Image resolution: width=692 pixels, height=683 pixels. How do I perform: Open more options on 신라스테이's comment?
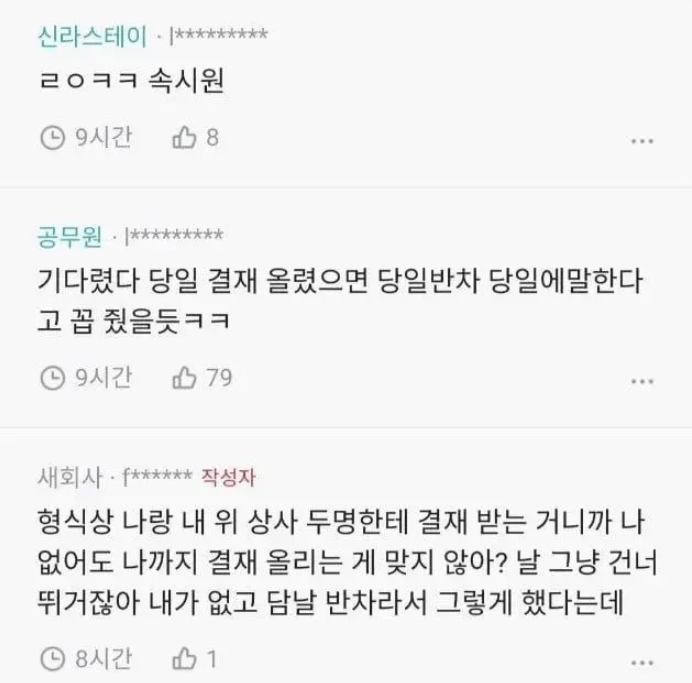[641, 142]
